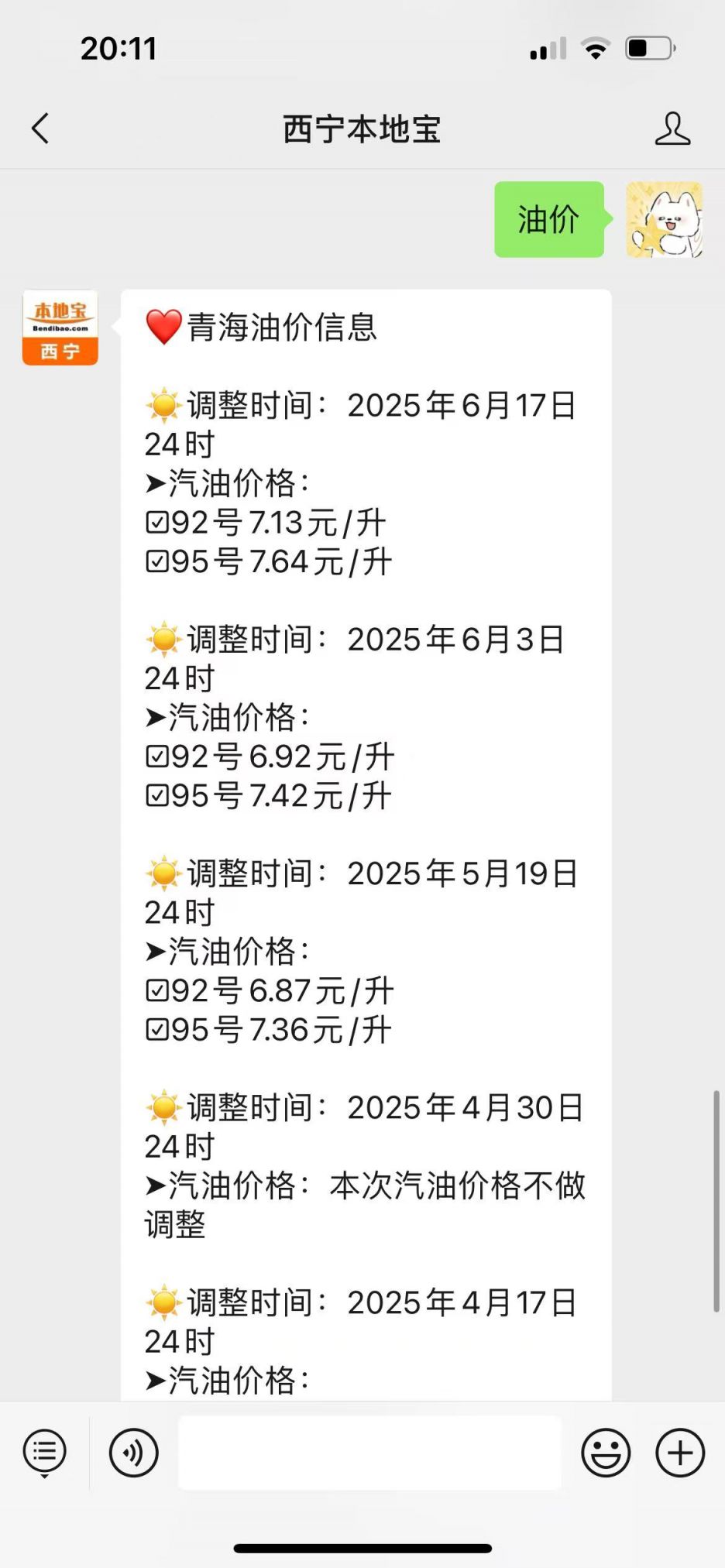Focus the message text field
Viewport: 725px width, 1568px height.
click(370, 1453)
